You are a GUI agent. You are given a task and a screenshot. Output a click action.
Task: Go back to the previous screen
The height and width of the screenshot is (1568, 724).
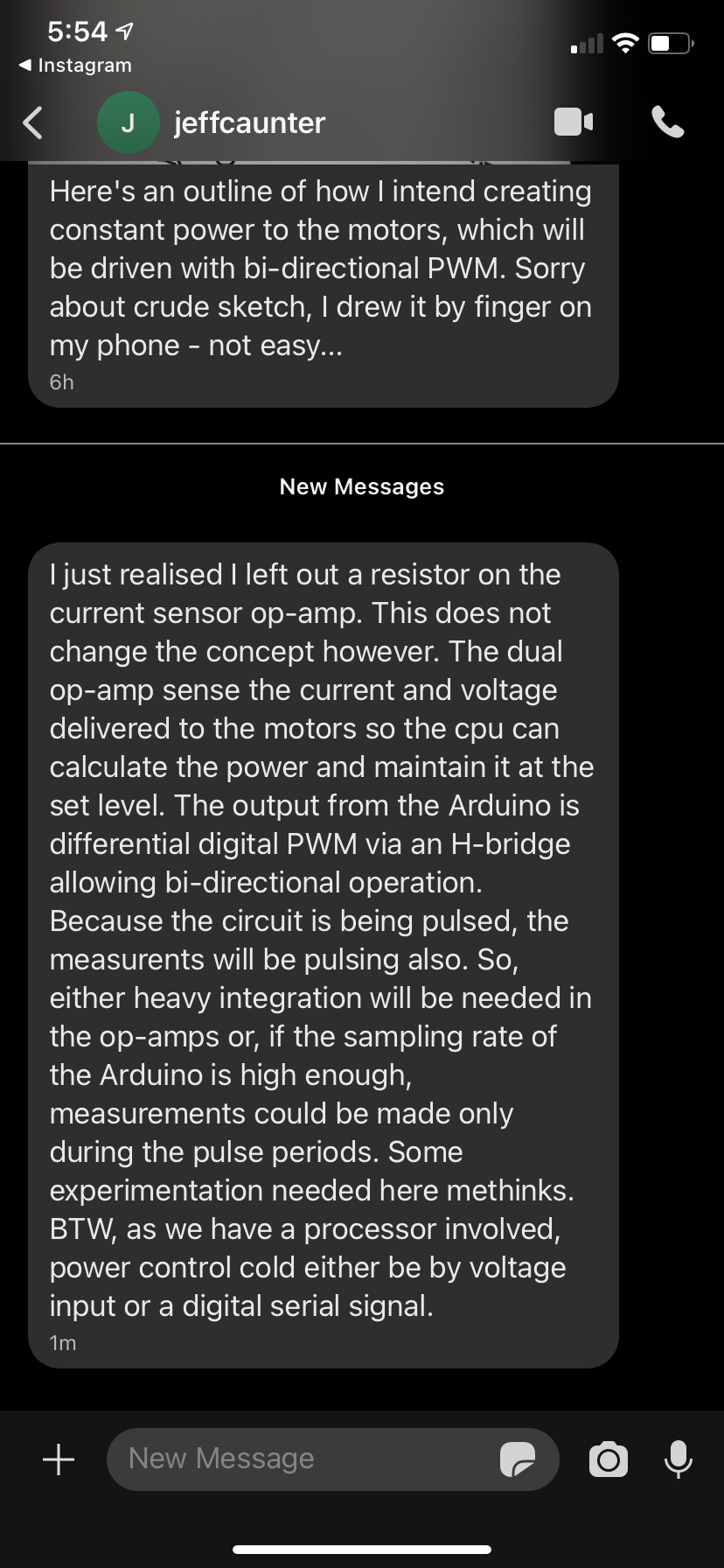pyautogui.click(x=32, y=122)
